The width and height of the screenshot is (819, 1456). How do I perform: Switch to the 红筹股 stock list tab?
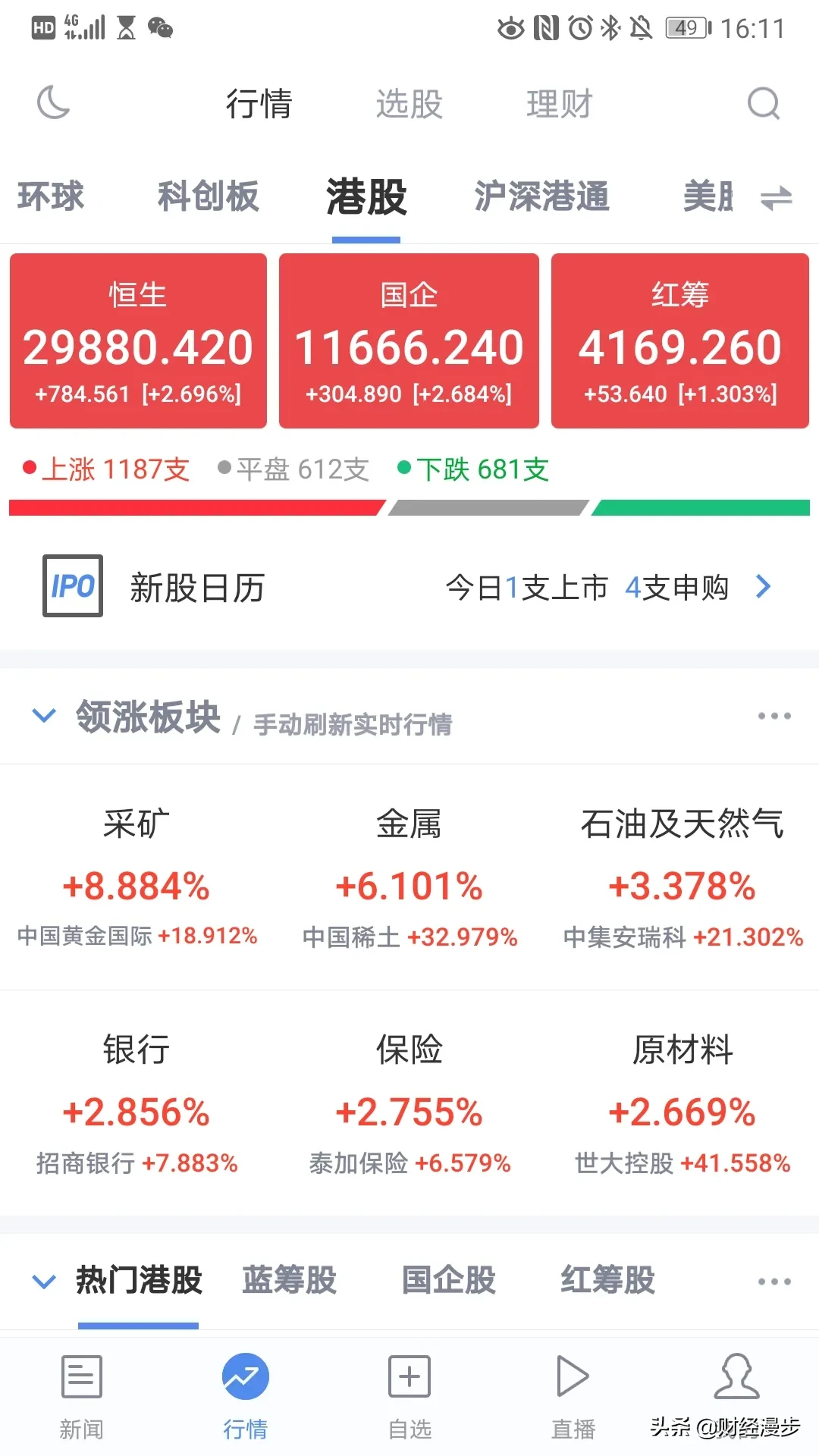click(608, 1280)
